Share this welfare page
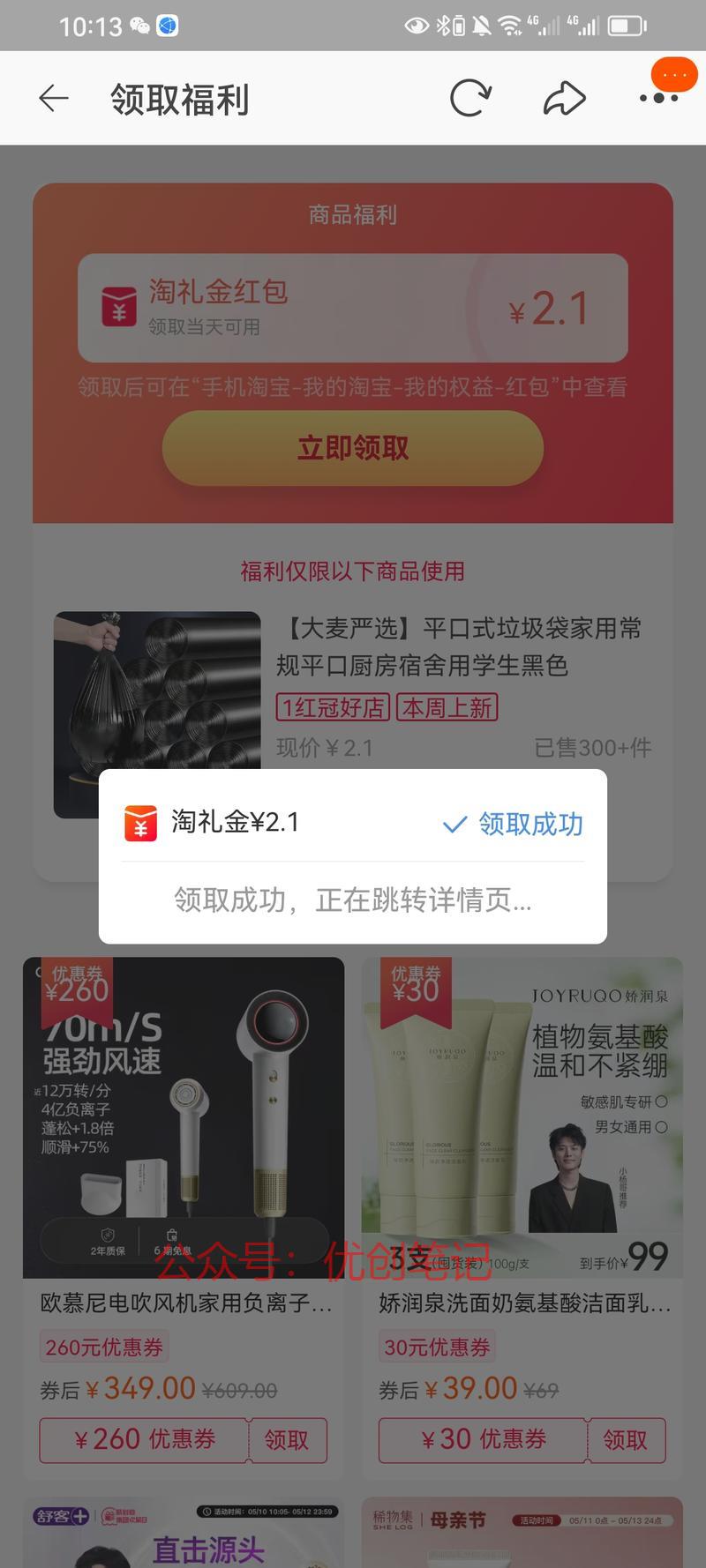This screenshot has height=1568, width=706. tap(565, 98)
